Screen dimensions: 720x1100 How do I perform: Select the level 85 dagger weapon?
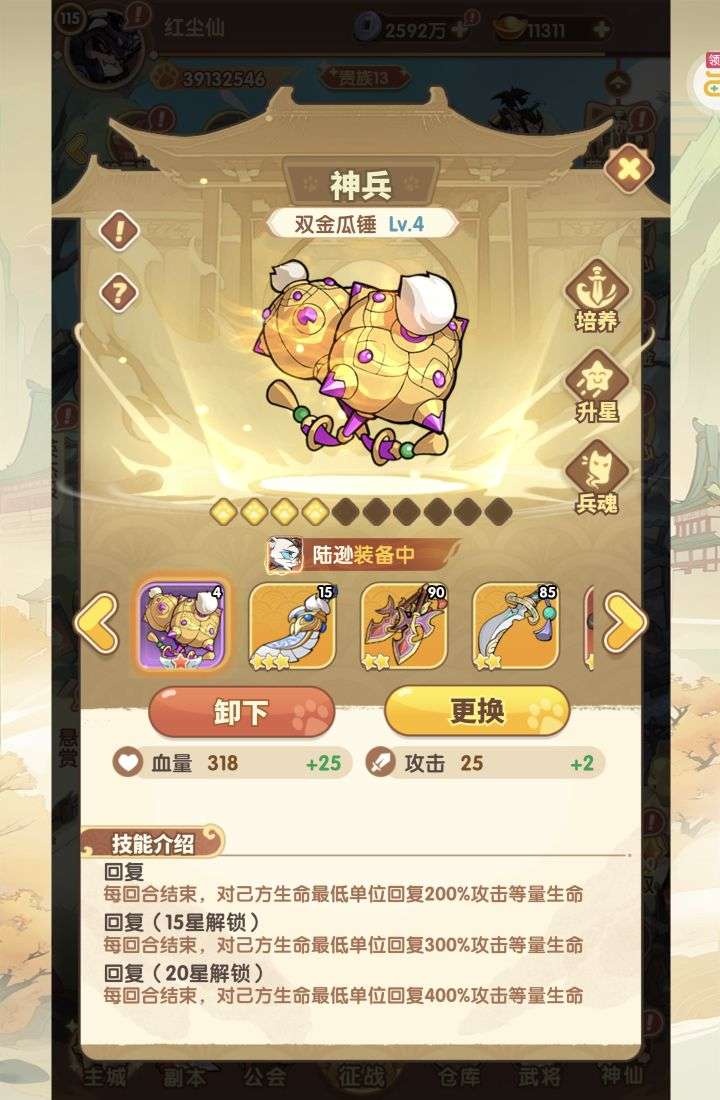[x=515, y=624]
